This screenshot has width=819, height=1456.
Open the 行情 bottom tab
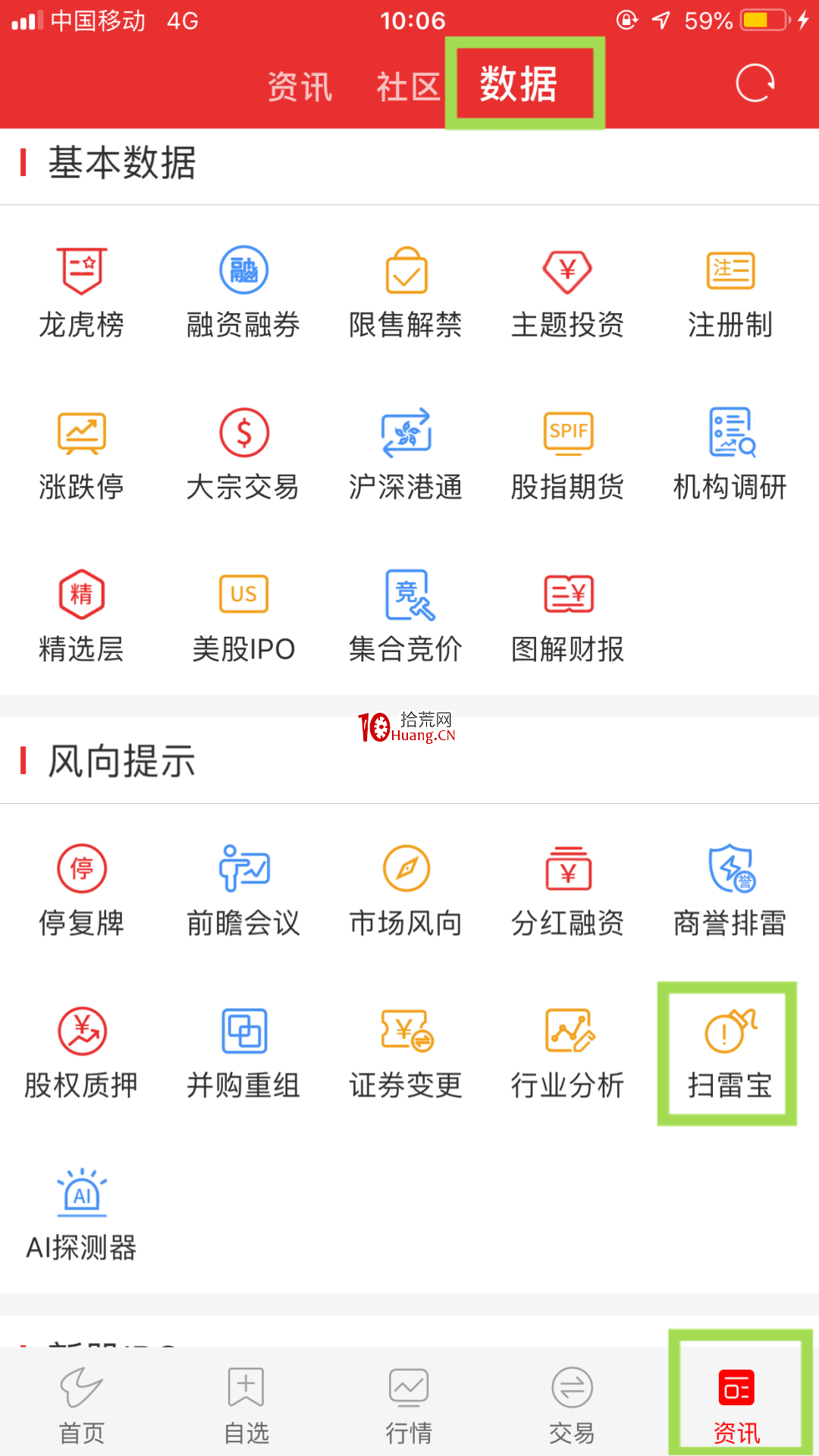(409, 1406)
